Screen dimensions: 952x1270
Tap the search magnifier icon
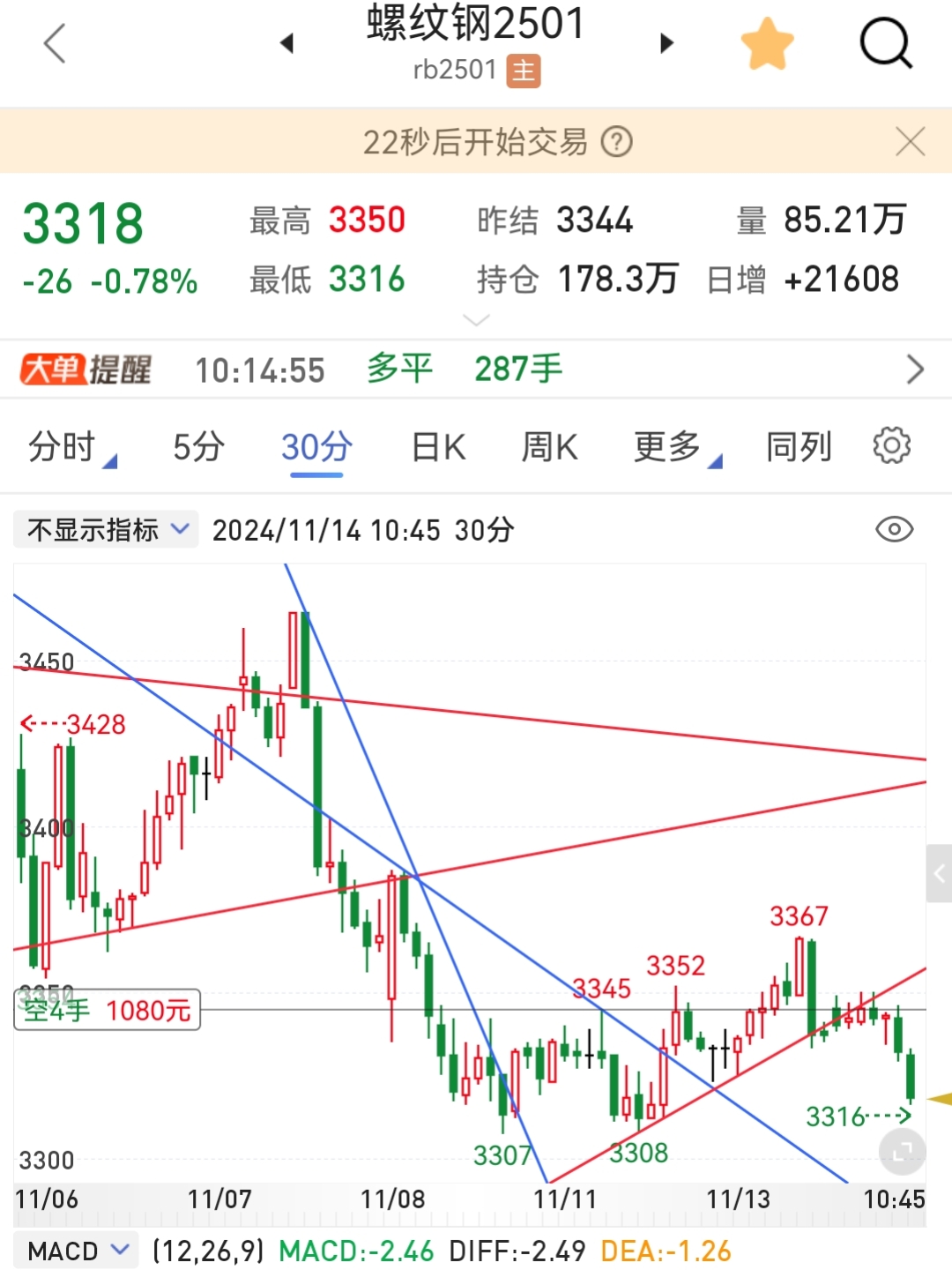pos(885,43)
